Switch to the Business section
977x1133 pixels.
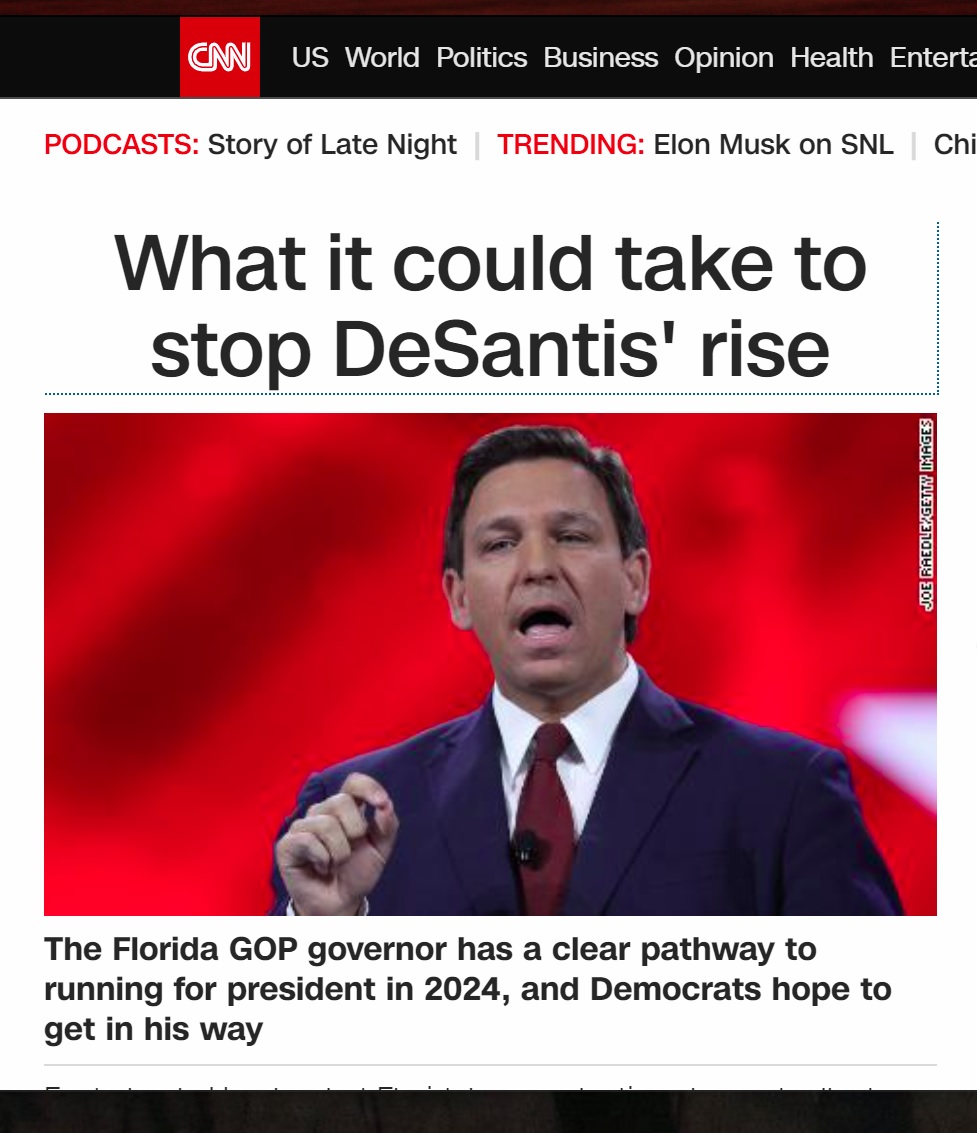pyautogui.click(x=600, y=58)
